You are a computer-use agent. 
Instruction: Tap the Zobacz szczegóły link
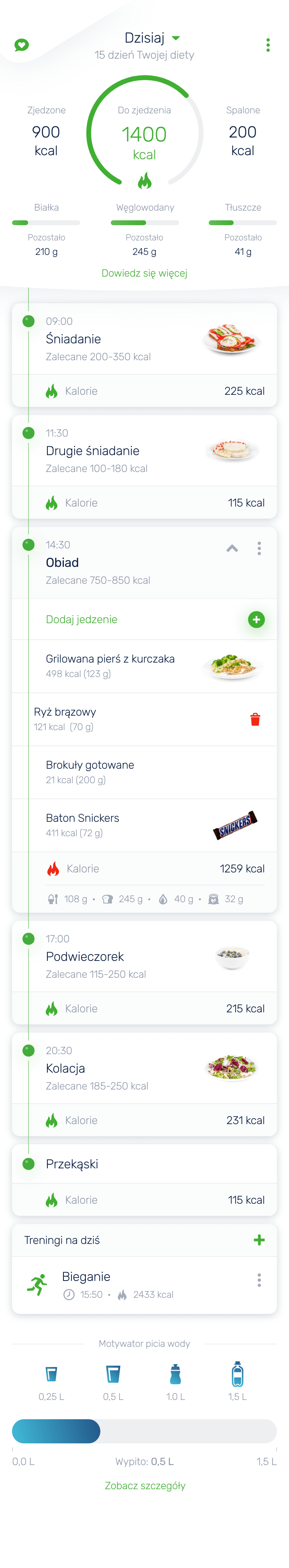pyautogui.click(x=144, y=1486)
